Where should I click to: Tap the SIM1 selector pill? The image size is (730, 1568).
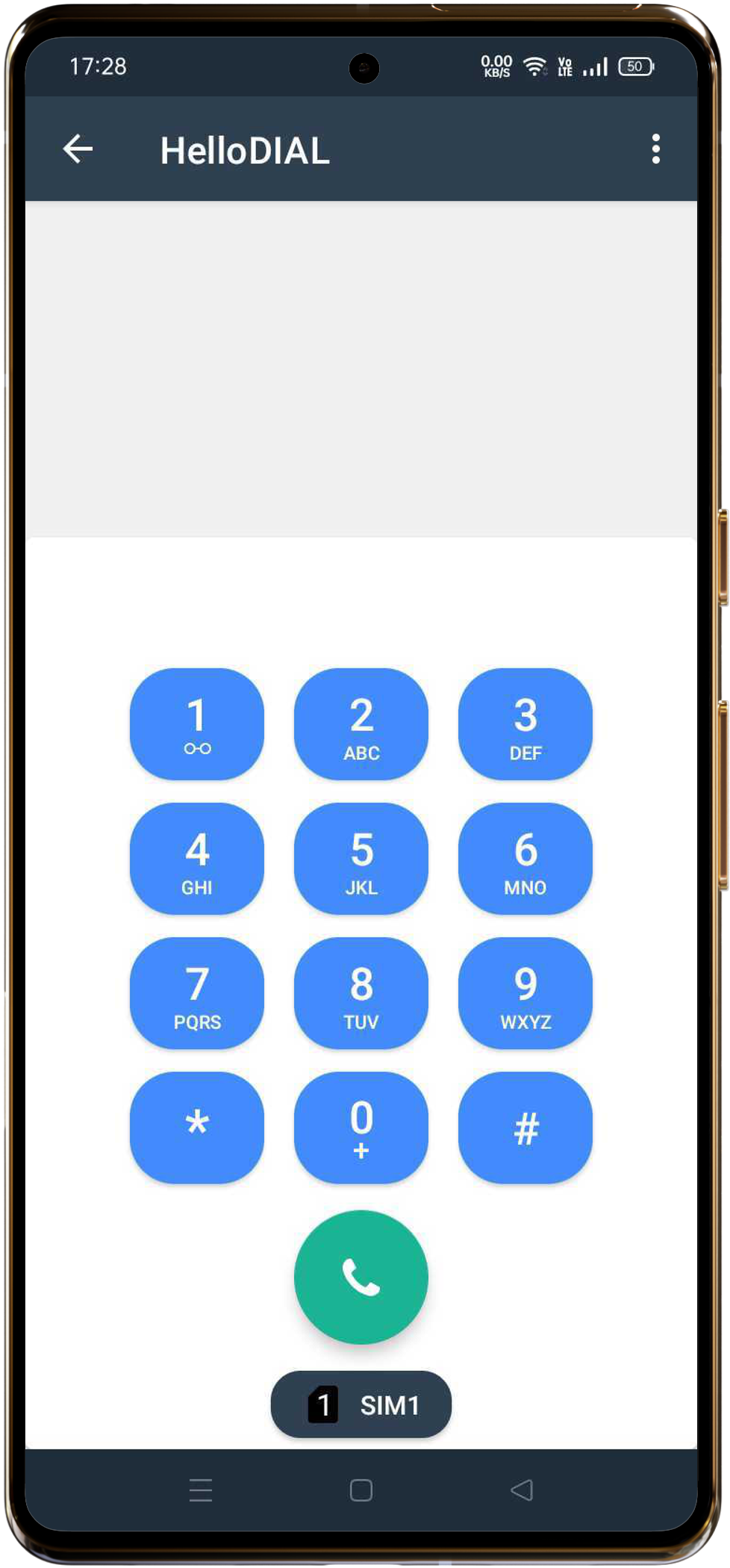coord(361,1404)
